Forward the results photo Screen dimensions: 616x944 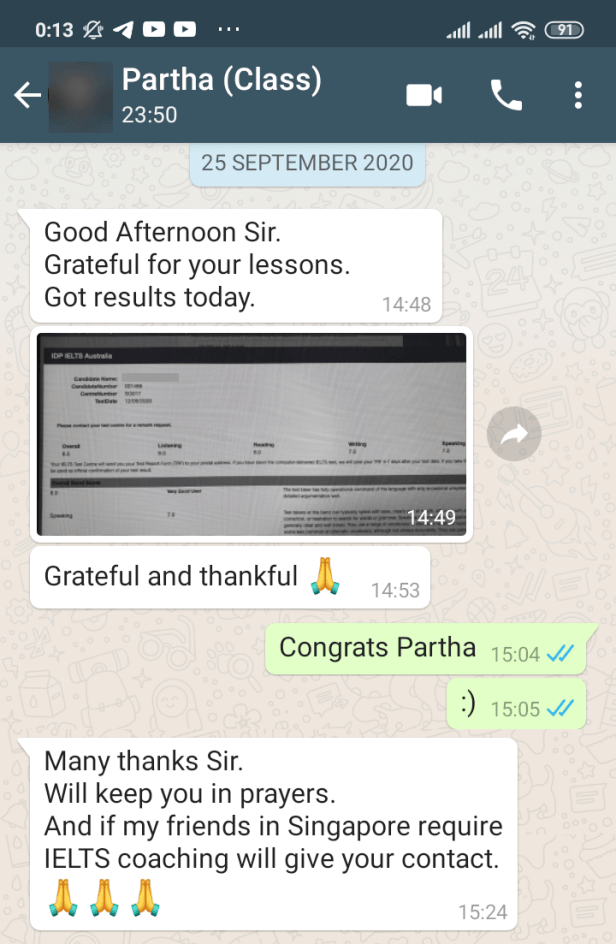pos(514,434)
